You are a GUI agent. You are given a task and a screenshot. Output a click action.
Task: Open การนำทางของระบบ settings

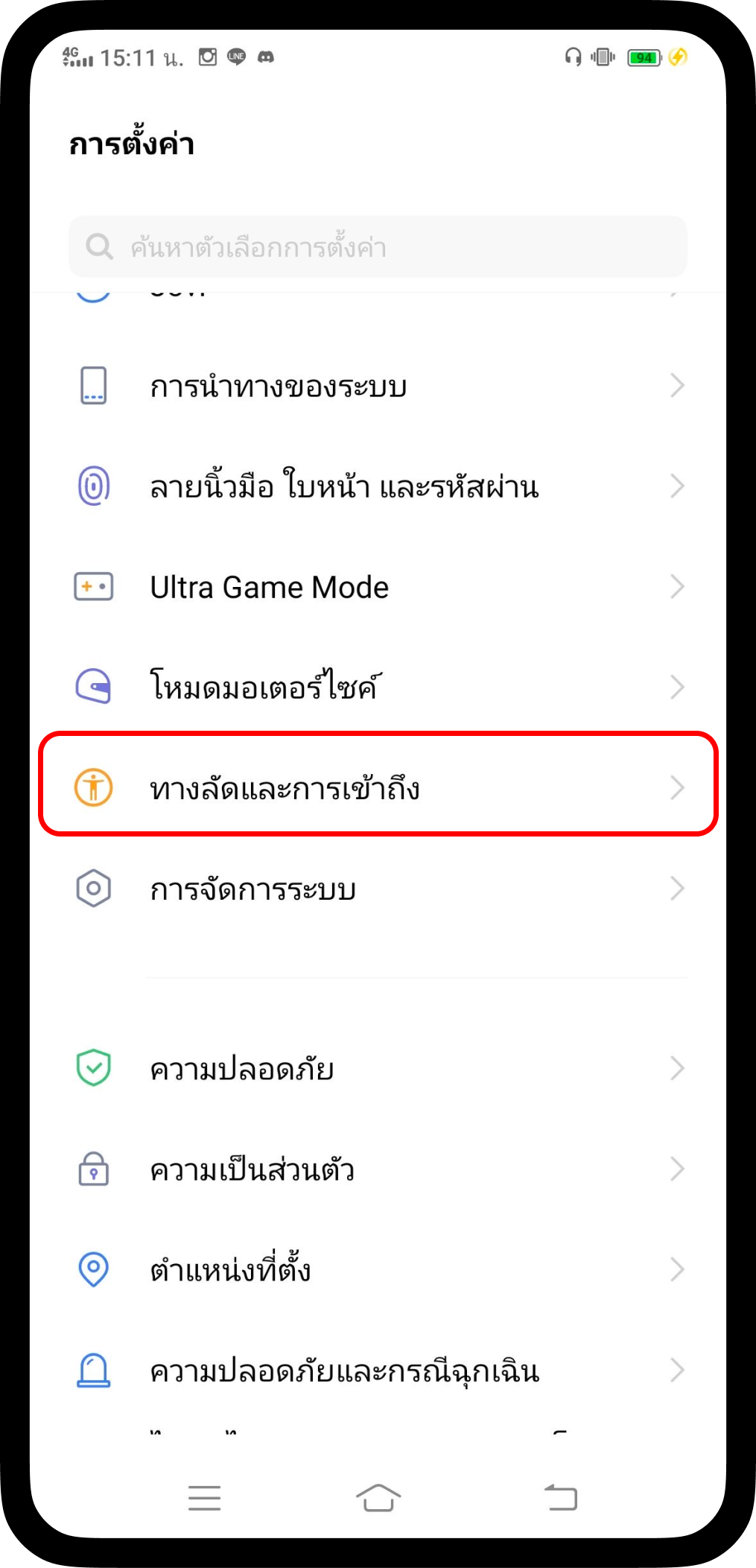coord(378,387)
